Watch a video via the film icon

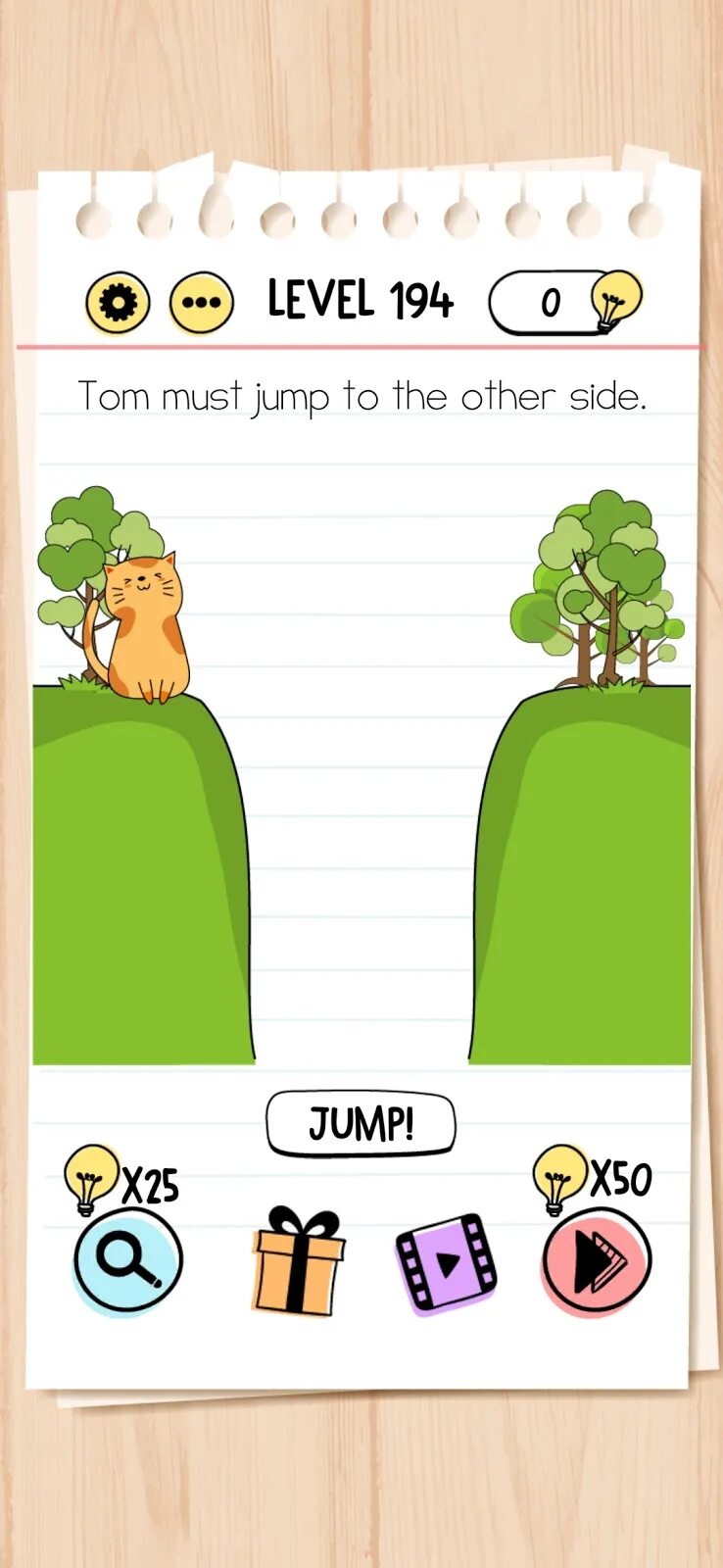pyautogui.click(x=446, y=1263)
